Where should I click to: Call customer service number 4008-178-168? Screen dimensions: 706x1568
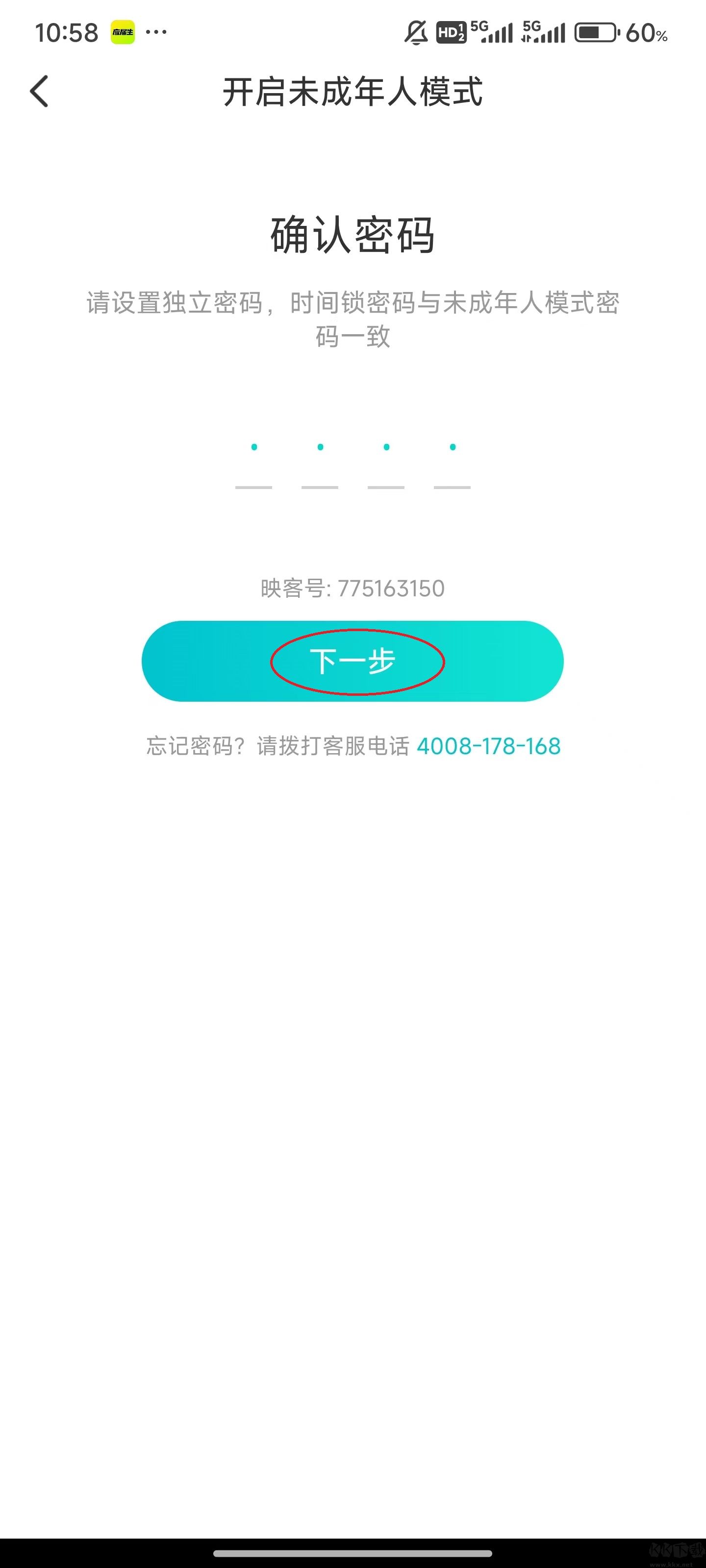tap(488, 746)
